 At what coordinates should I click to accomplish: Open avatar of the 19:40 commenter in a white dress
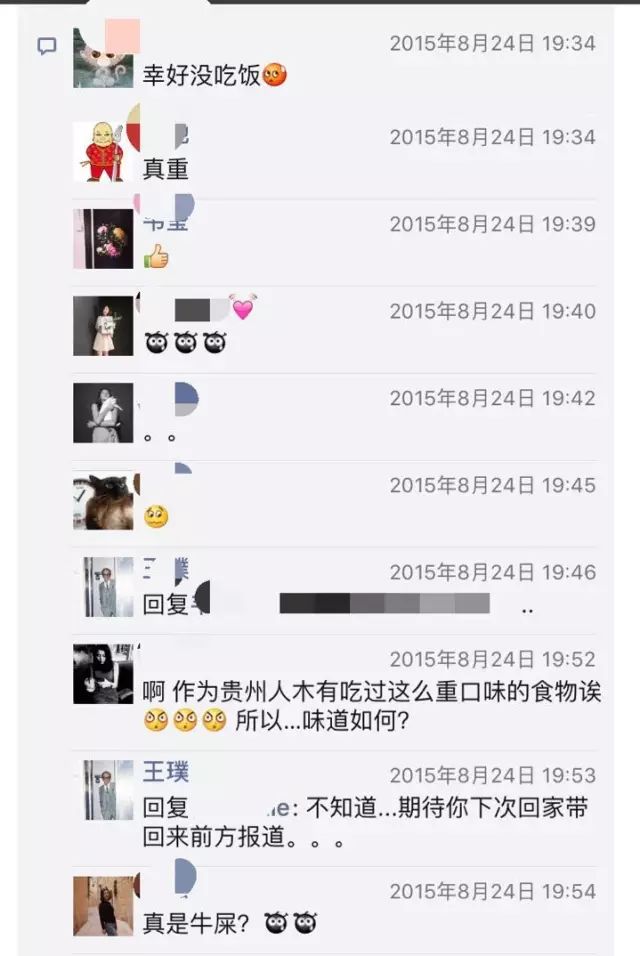click(103, 326)
